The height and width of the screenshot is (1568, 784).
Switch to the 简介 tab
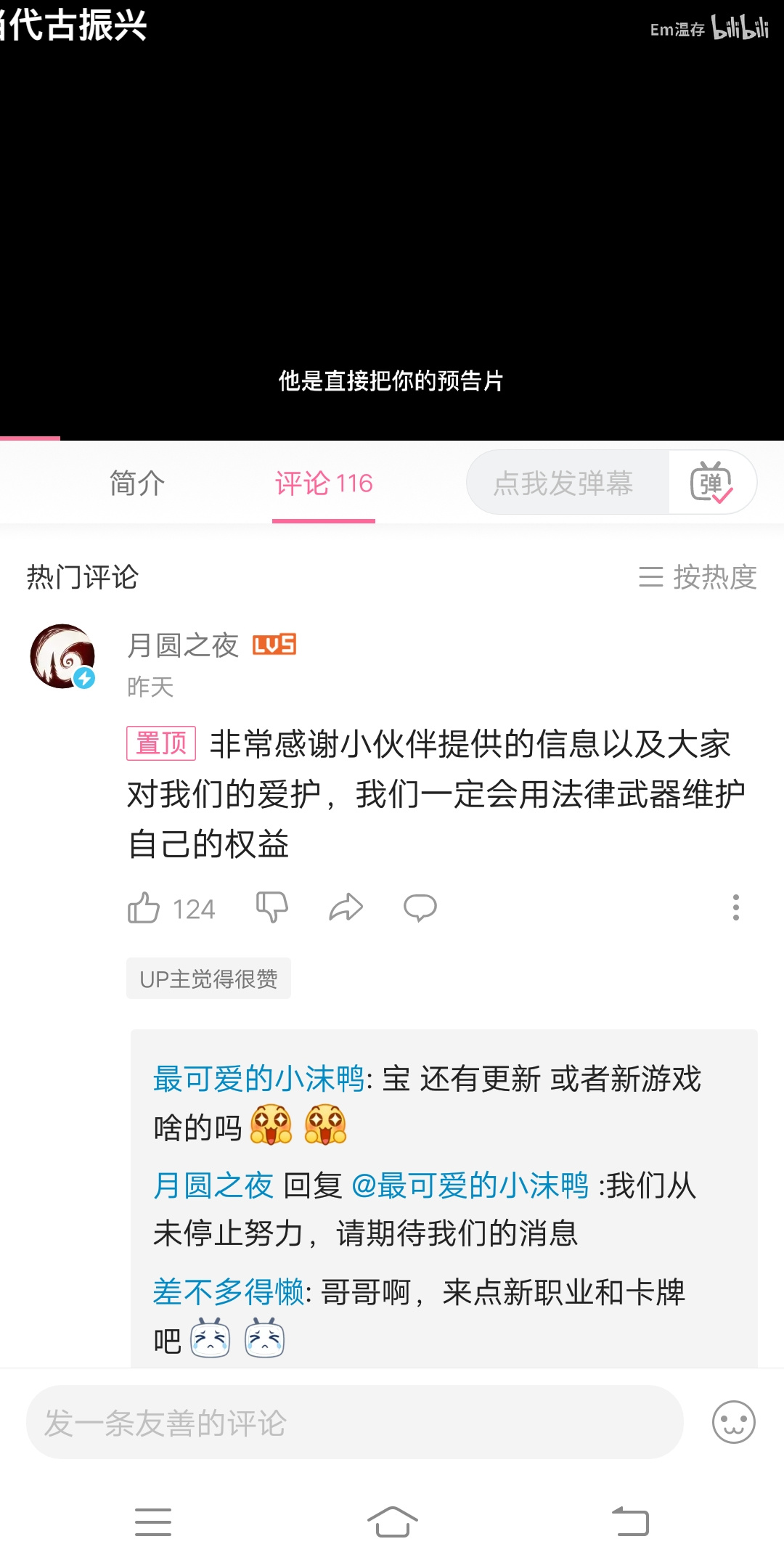point(137,483)
